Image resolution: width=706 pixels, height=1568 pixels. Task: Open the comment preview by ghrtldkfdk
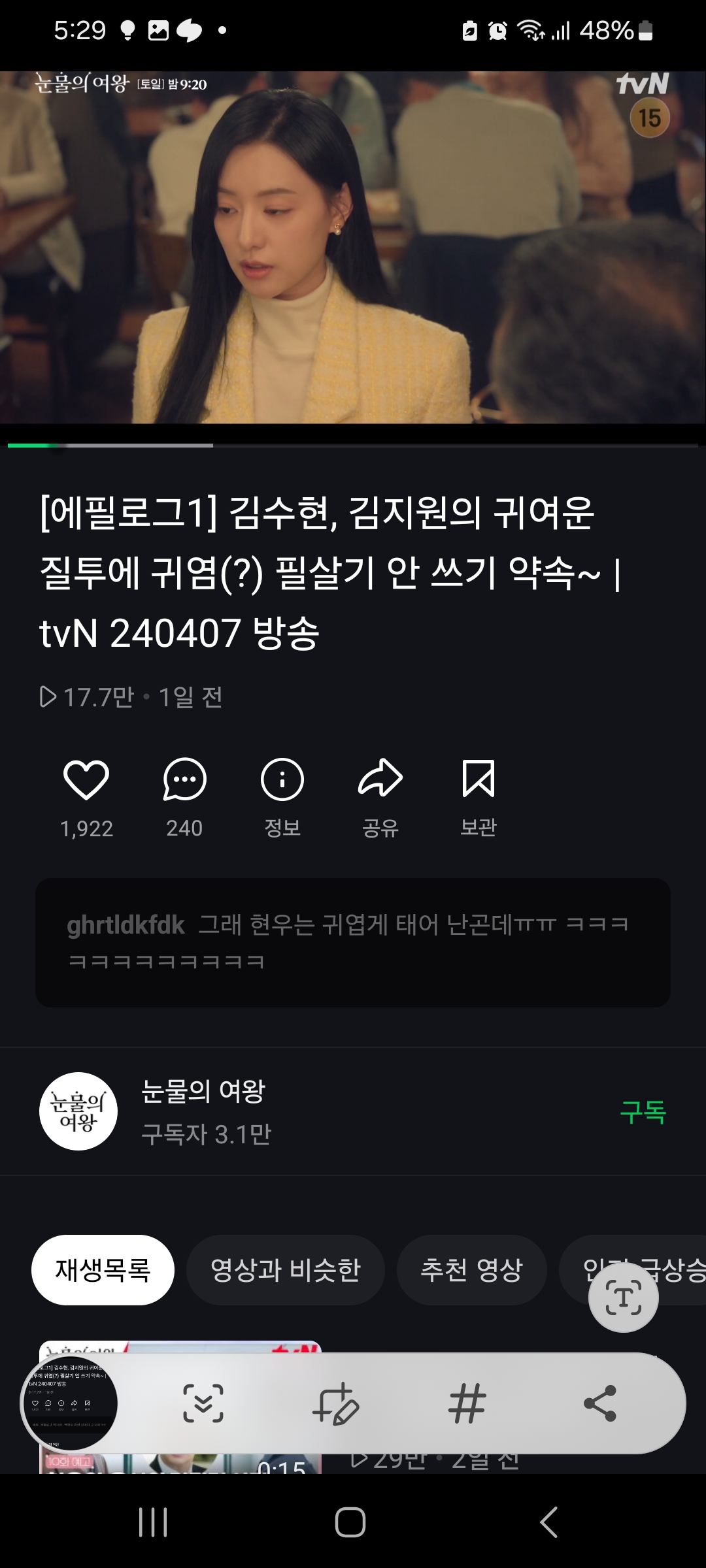(353, 942)
